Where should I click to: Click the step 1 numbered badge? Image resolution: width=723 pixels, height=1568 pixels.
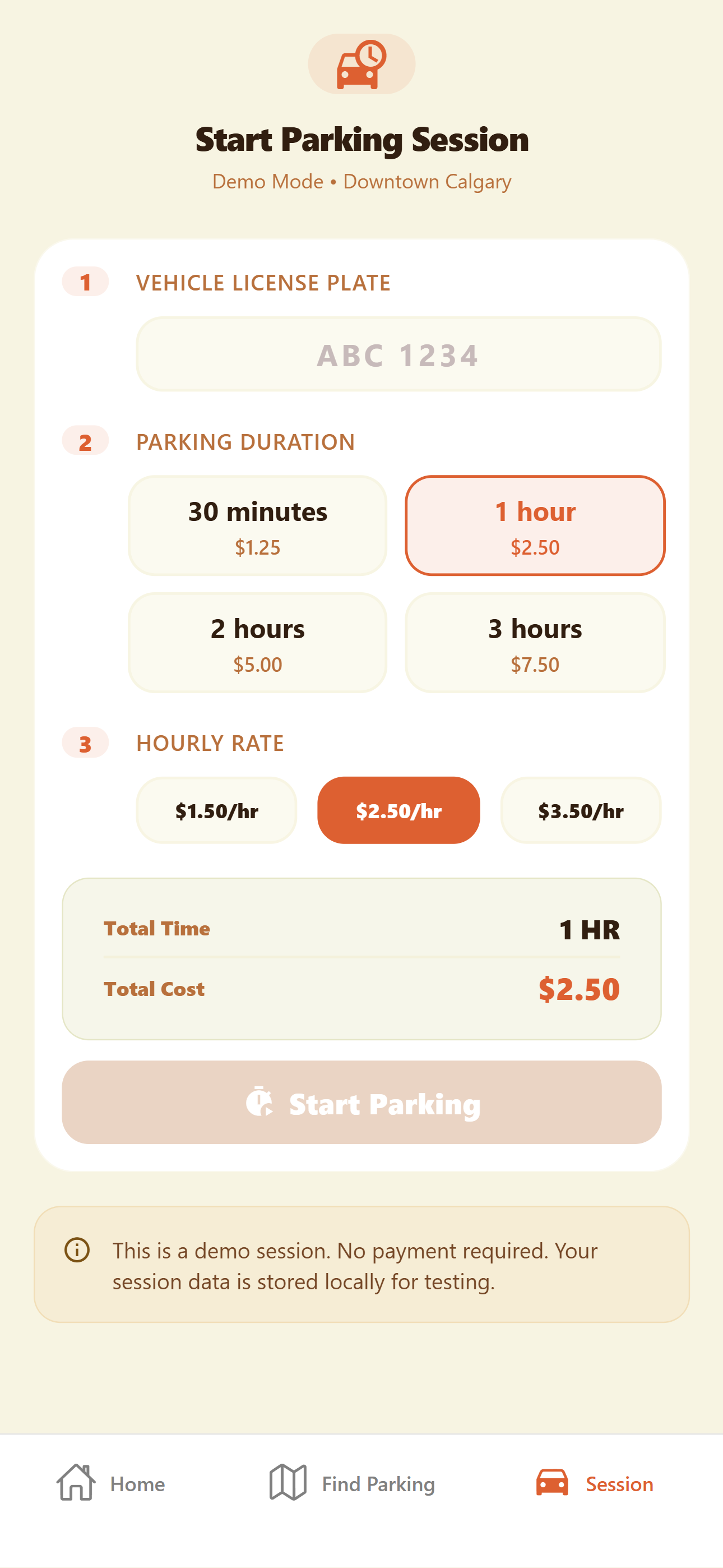click(x=85, y=283)
